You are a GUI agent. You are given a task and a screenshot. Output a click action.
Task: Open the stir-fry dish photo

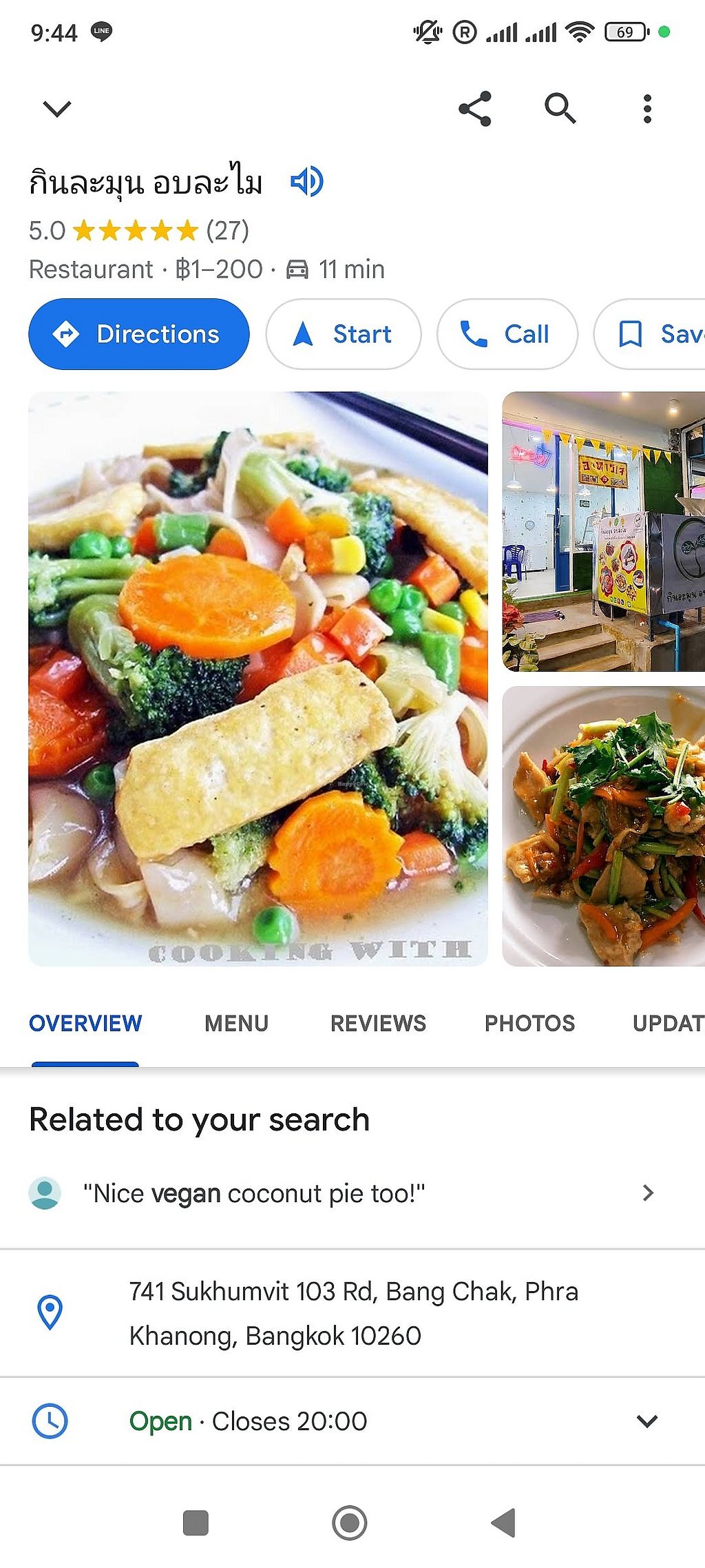[x=603, y=825]
